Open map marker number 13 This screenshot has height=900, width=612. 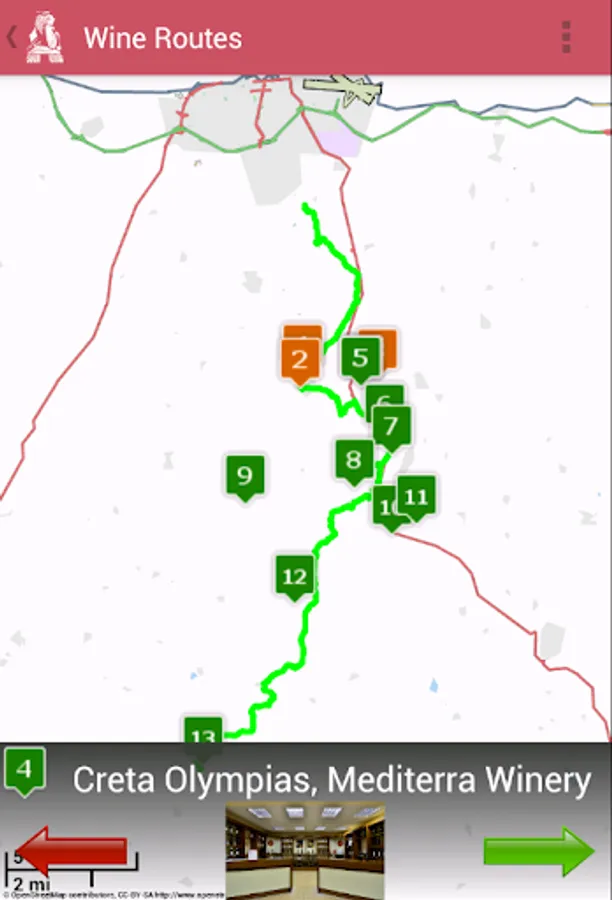coord(203,729)
